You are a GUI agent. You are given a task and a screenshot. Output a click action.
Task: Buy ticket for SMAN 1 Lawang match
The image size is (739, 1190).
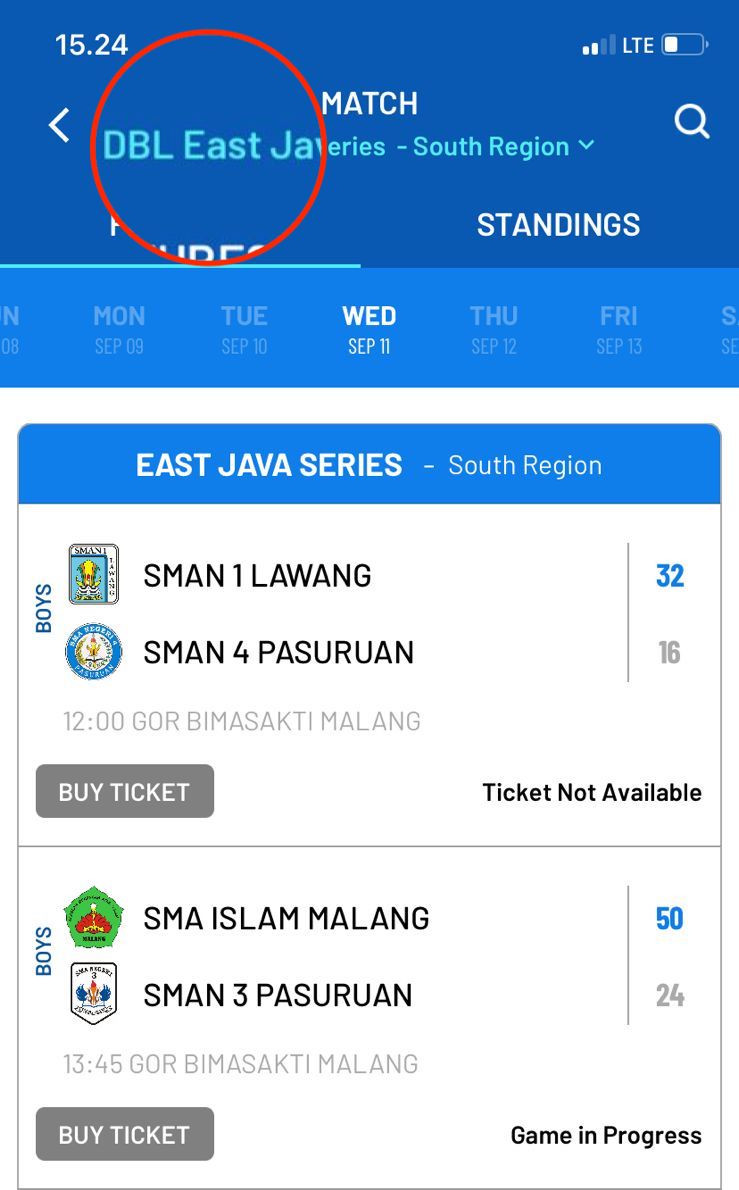coord(124,792)
